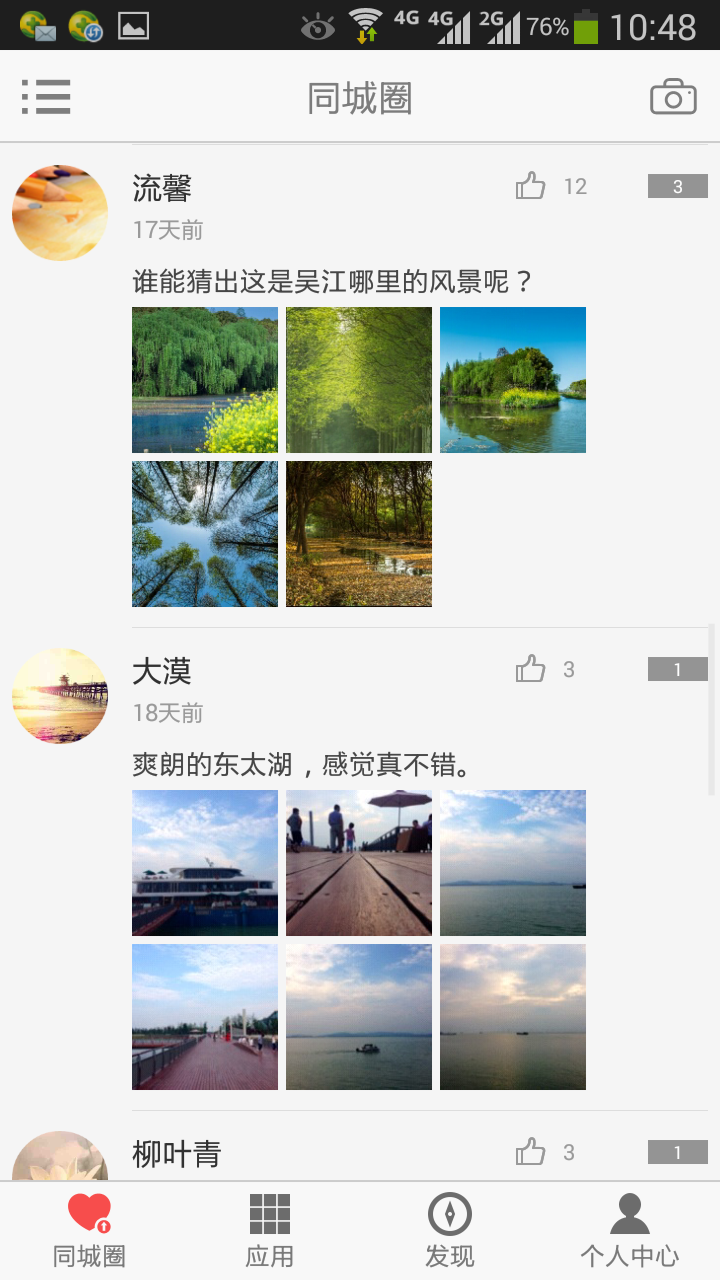The image size is (720, 1280).
Task: Go to the 个人中心 tab
Action: pyautogui.click(x=630, y=1231)
